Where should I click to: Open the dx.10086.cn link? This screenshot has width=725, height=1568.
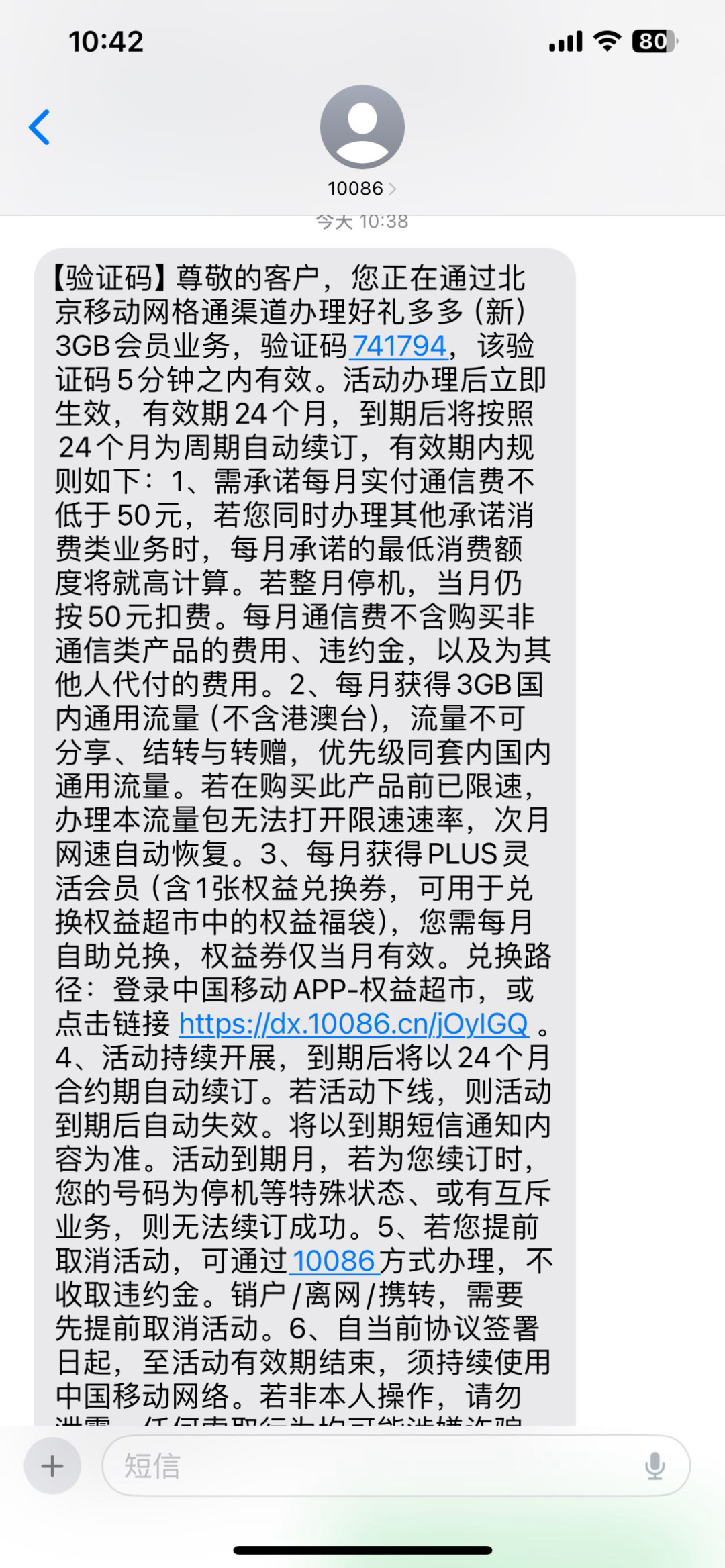pos(354,1024)
